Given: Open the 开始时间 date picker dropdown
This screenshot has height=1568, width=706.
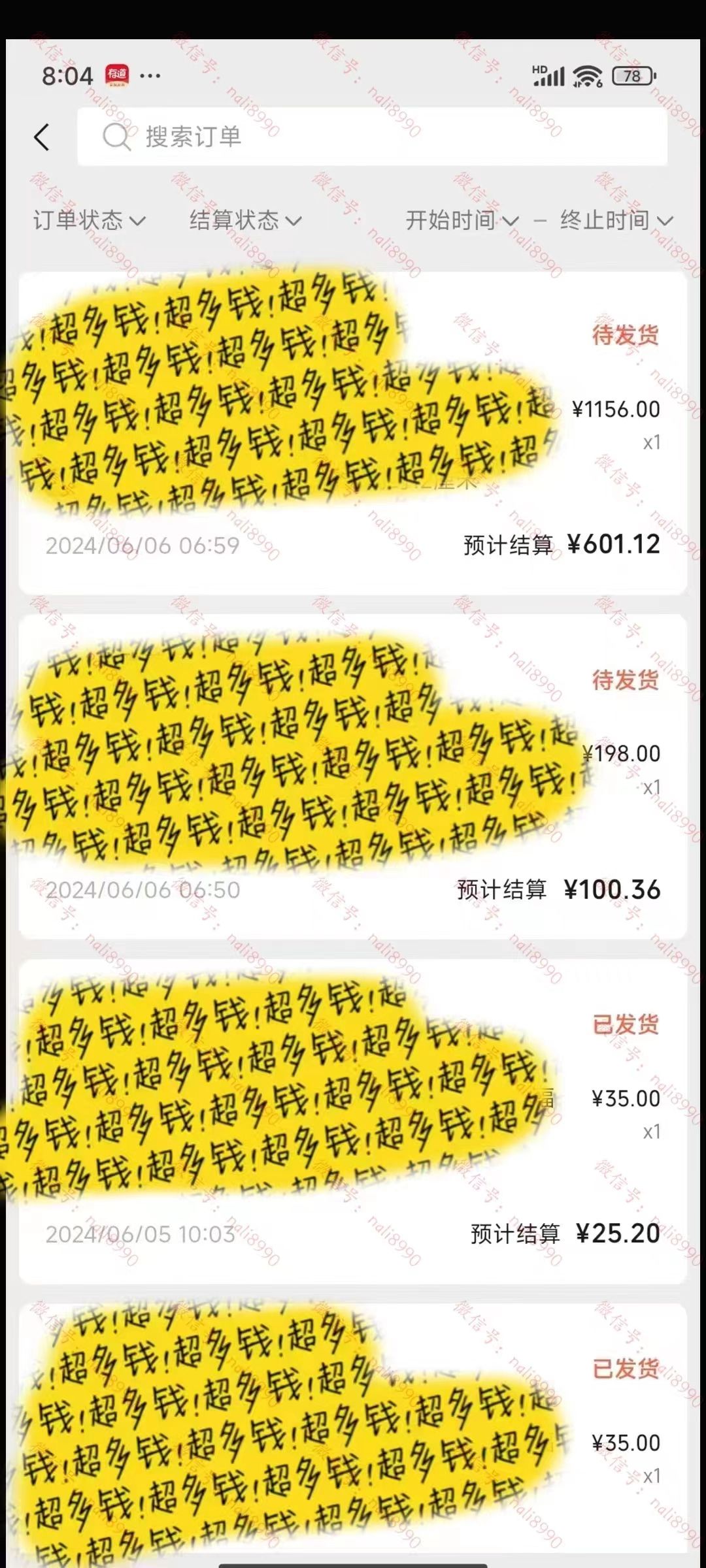Looking at the screenshot, I should pyautogui.click(x=460, y=221).
